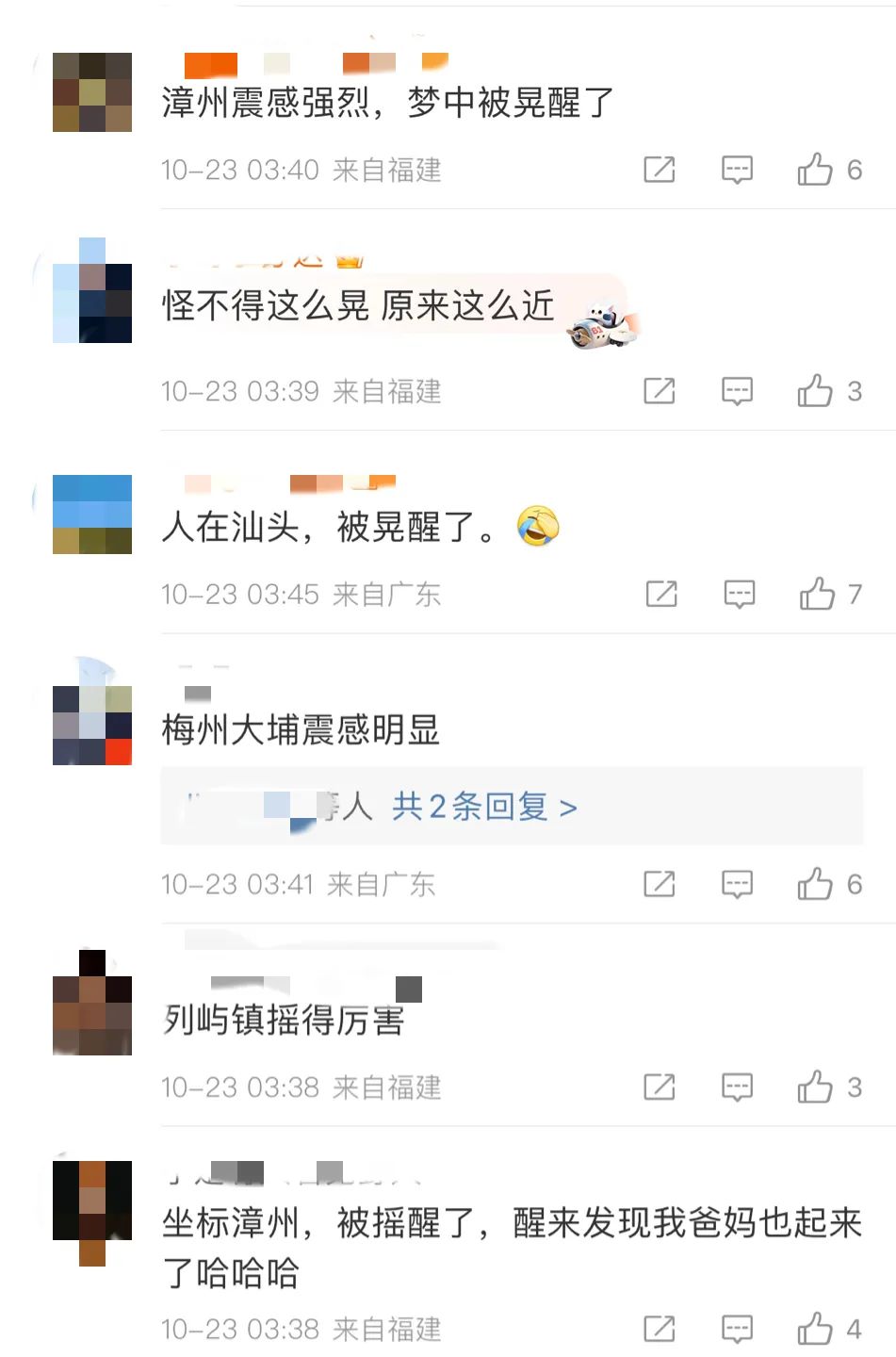Reply to the comment '漳州震感强烈，梦中被晃醒了'
896x1357 pixels.
[737, 170]
